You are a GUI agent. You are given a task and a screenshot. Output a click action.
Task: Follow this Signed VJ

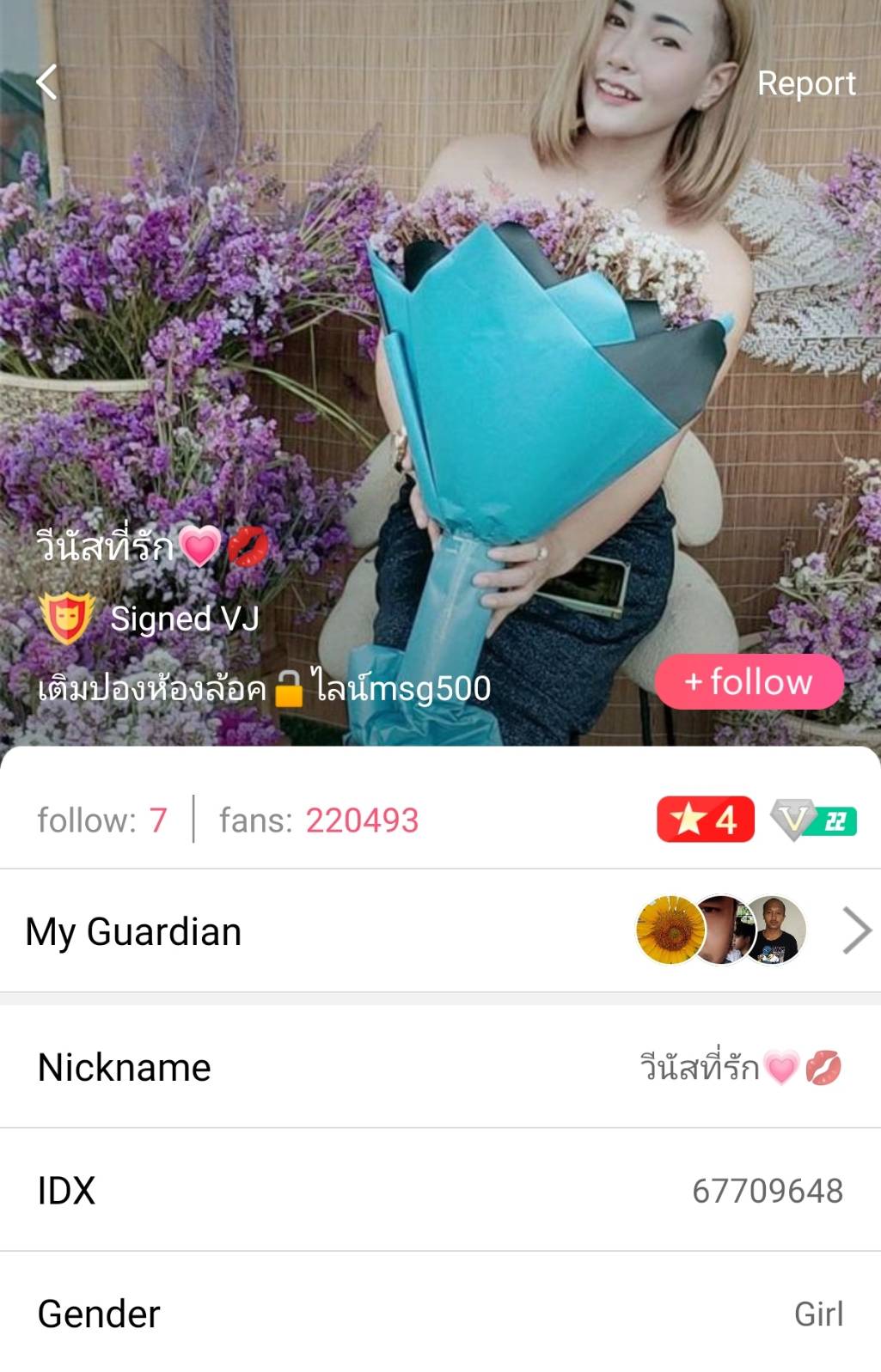[749, 682]
